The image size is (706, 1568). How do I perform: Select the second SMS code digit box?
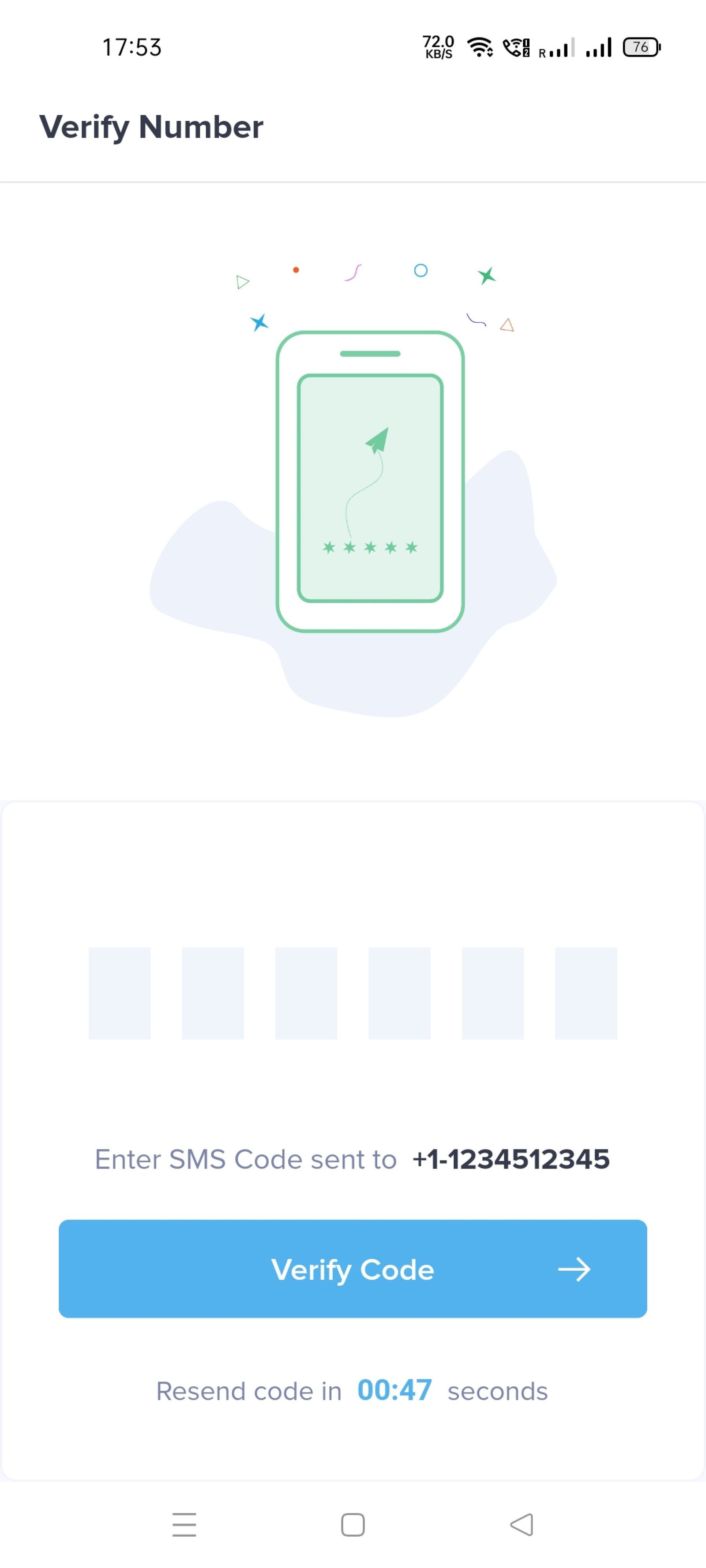click(x=213, y=993)
